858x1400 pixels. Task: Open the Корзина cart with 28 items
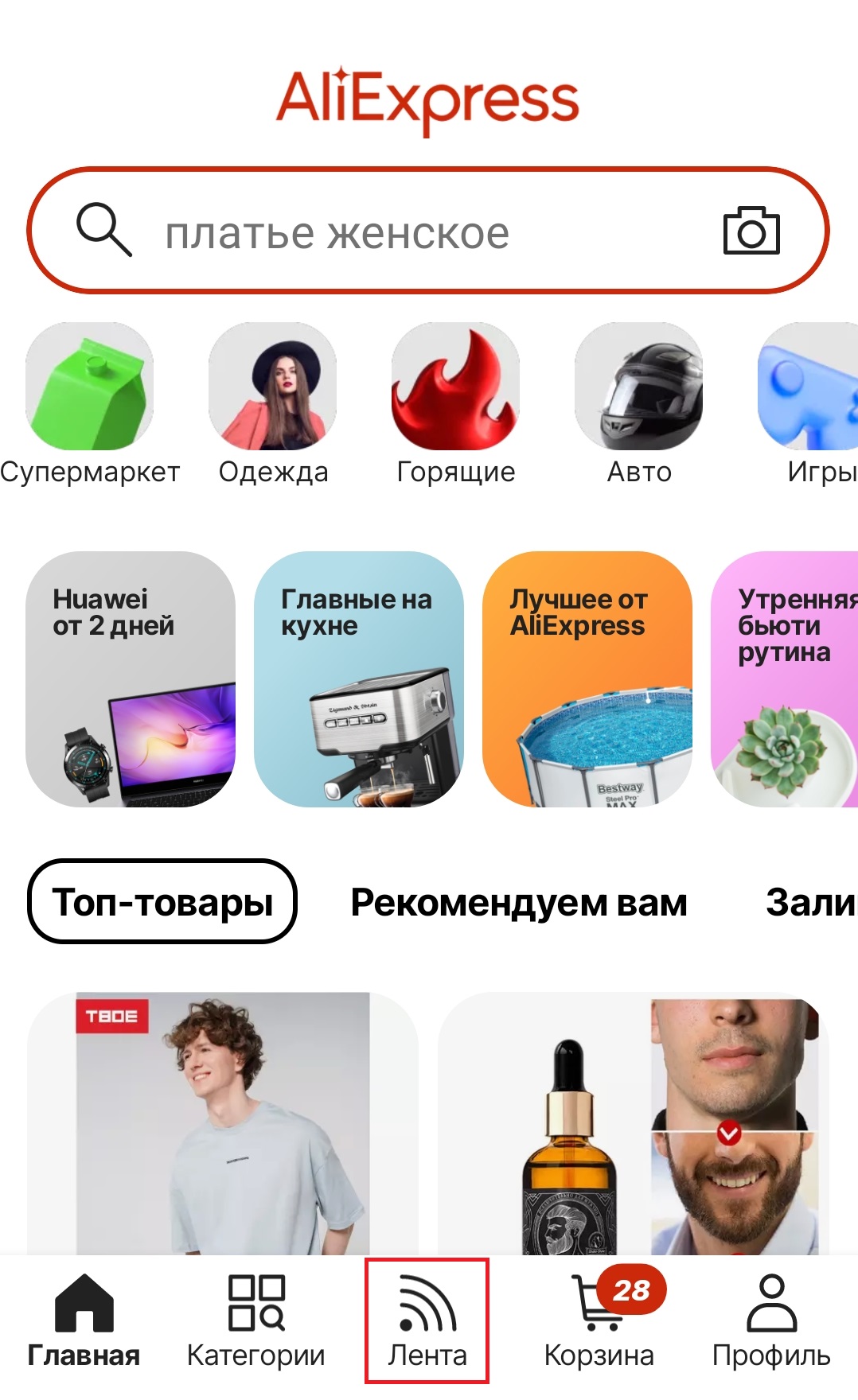pyautogui.click(x=599, y=1321)
